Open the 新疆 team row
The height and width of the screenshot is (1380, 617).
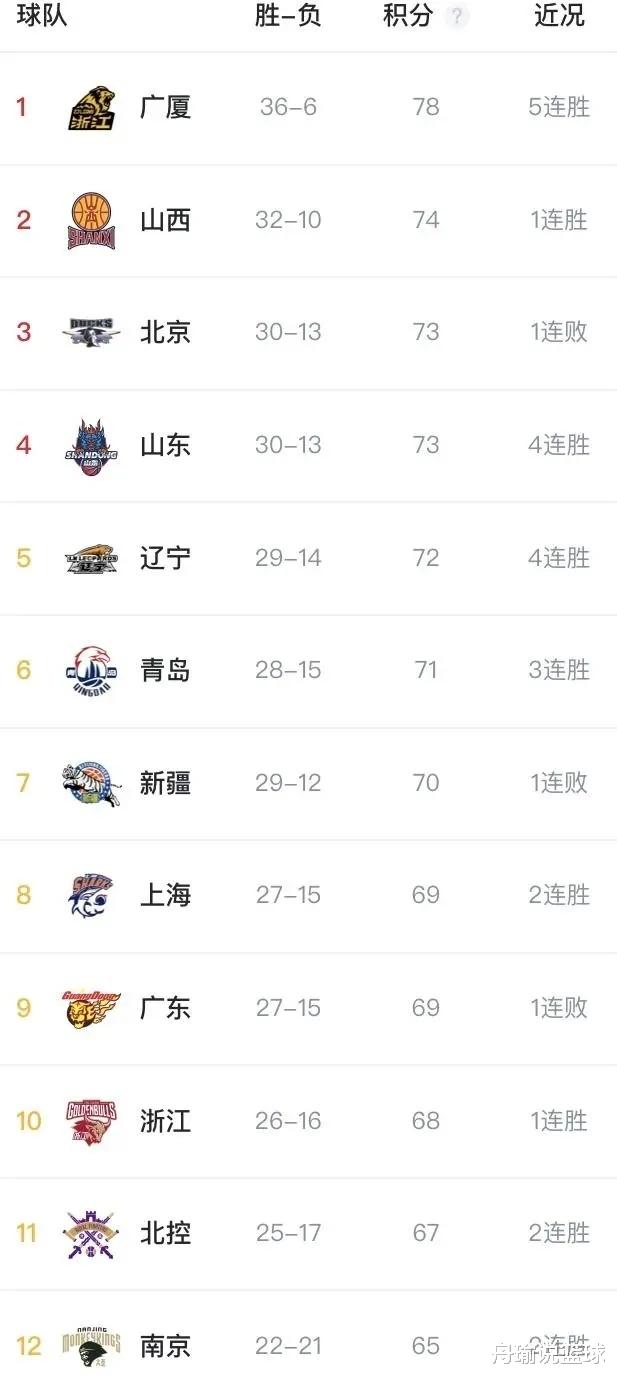[x=308, y=784]
